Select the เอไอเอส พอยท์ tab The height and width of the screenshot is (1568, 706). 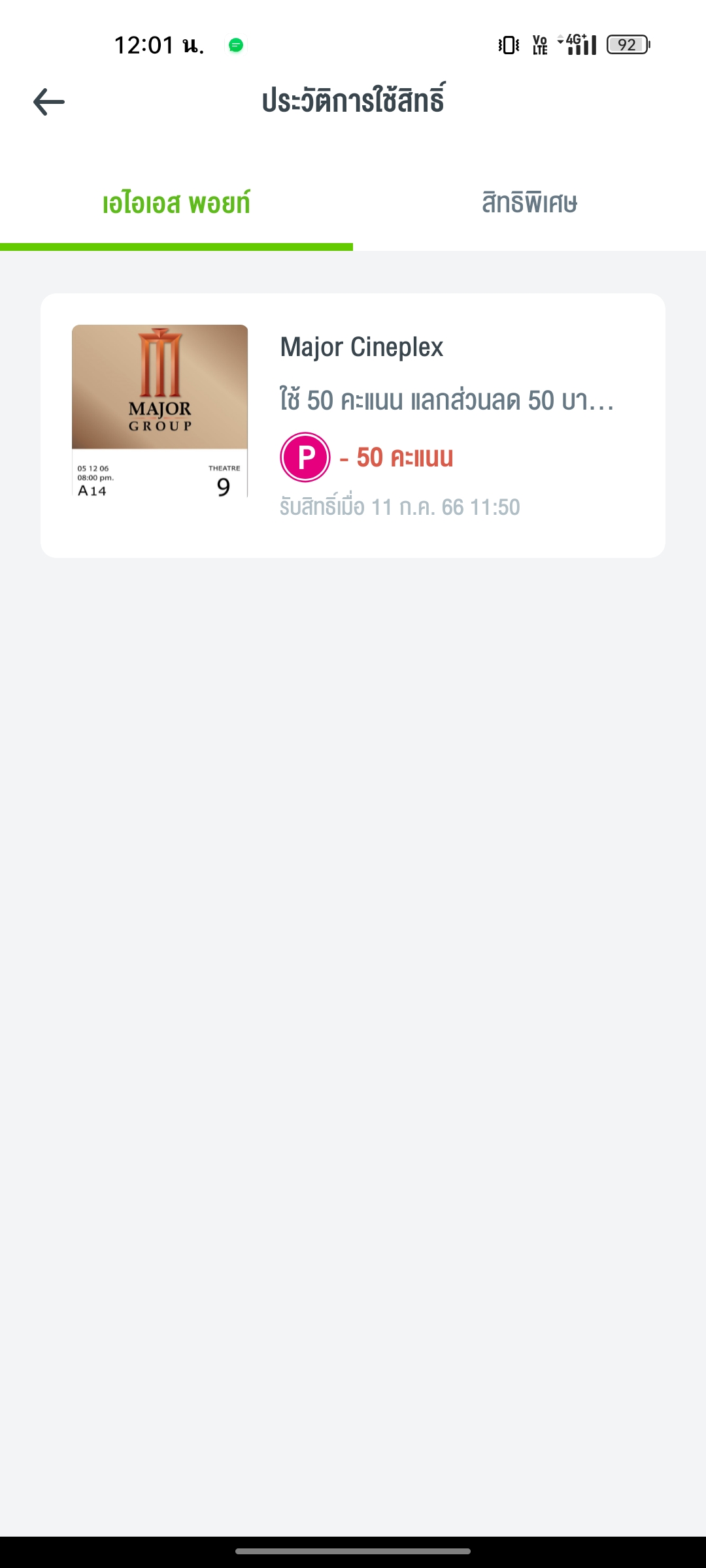[x=176, y=203]
